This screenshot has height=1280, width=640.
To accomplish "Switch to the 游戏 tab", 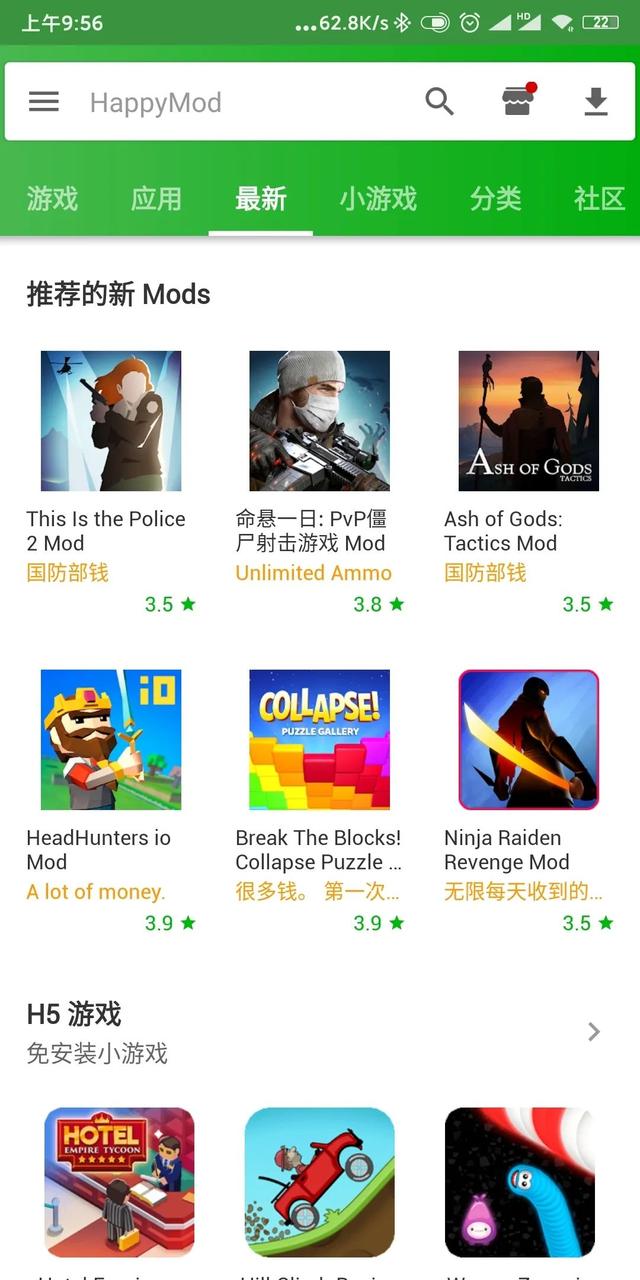I will [52, 199].
